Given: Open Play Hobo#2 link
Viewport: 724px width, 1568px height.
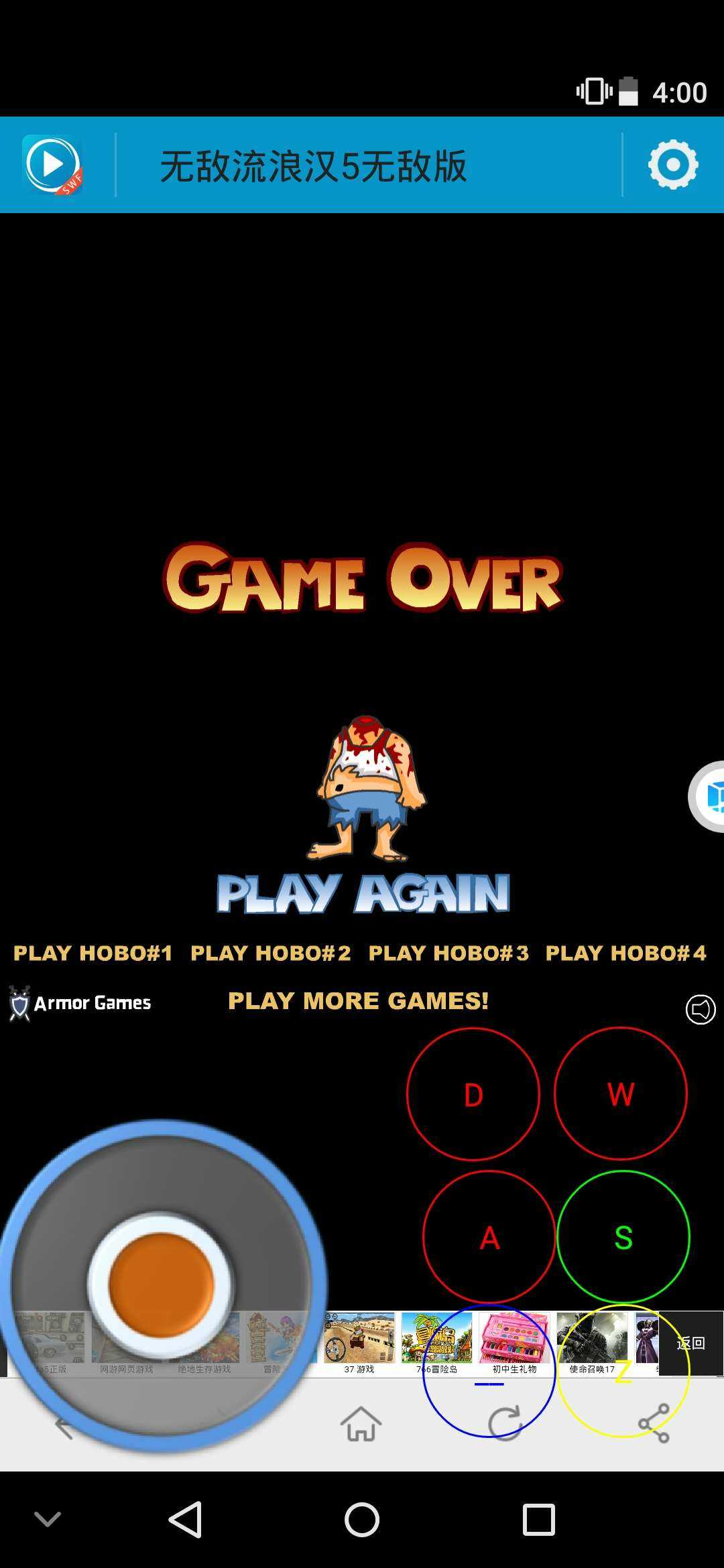Looking at the screenshot, I should (x=271, y=953).
